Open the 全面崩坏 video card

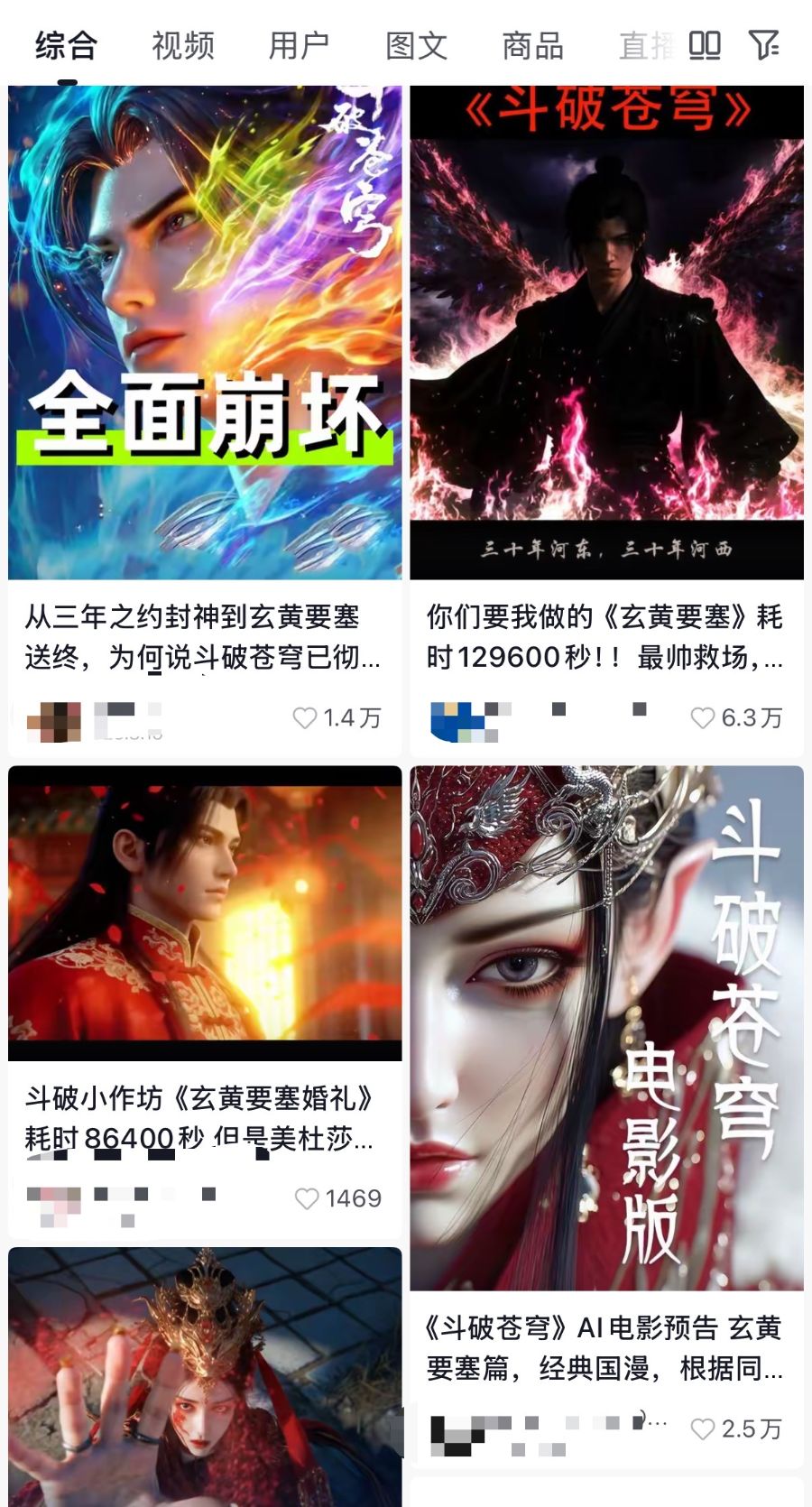[x=205, y=334]
